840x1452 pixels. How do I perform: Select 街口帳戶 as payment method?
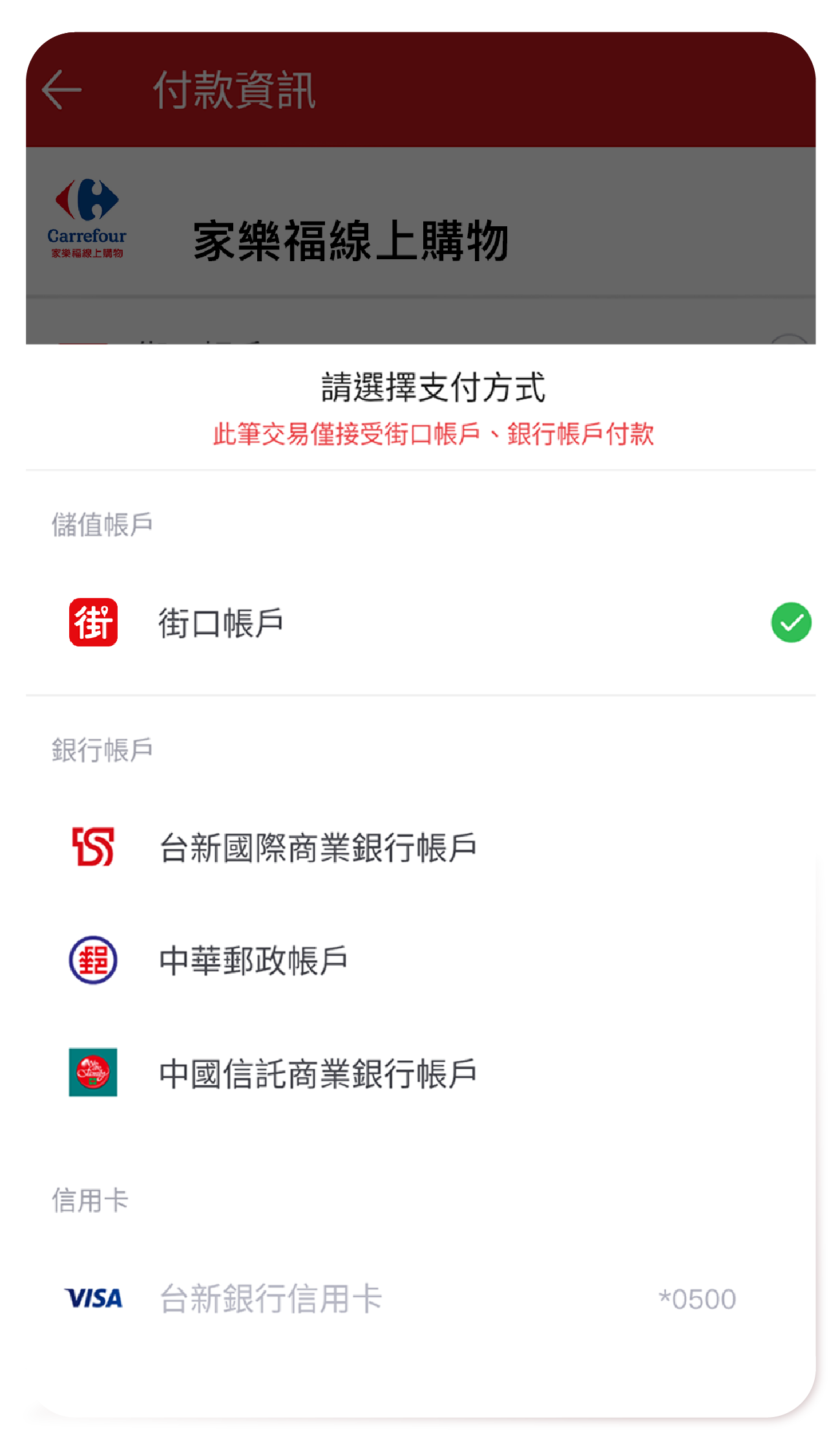(x=421, y=623)
